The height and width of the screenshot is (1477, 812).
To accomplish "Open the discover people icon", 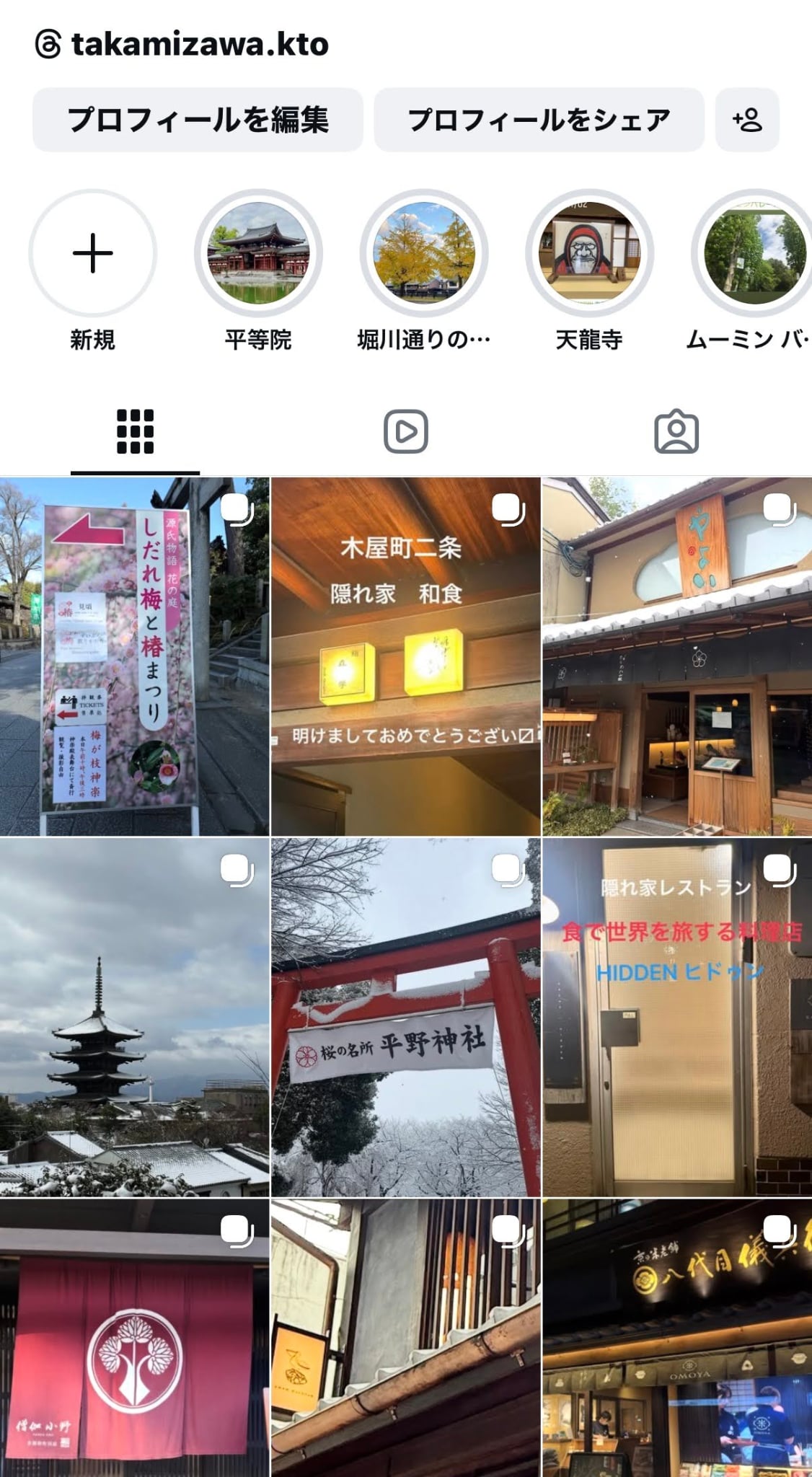I will [x=747, y=120].
